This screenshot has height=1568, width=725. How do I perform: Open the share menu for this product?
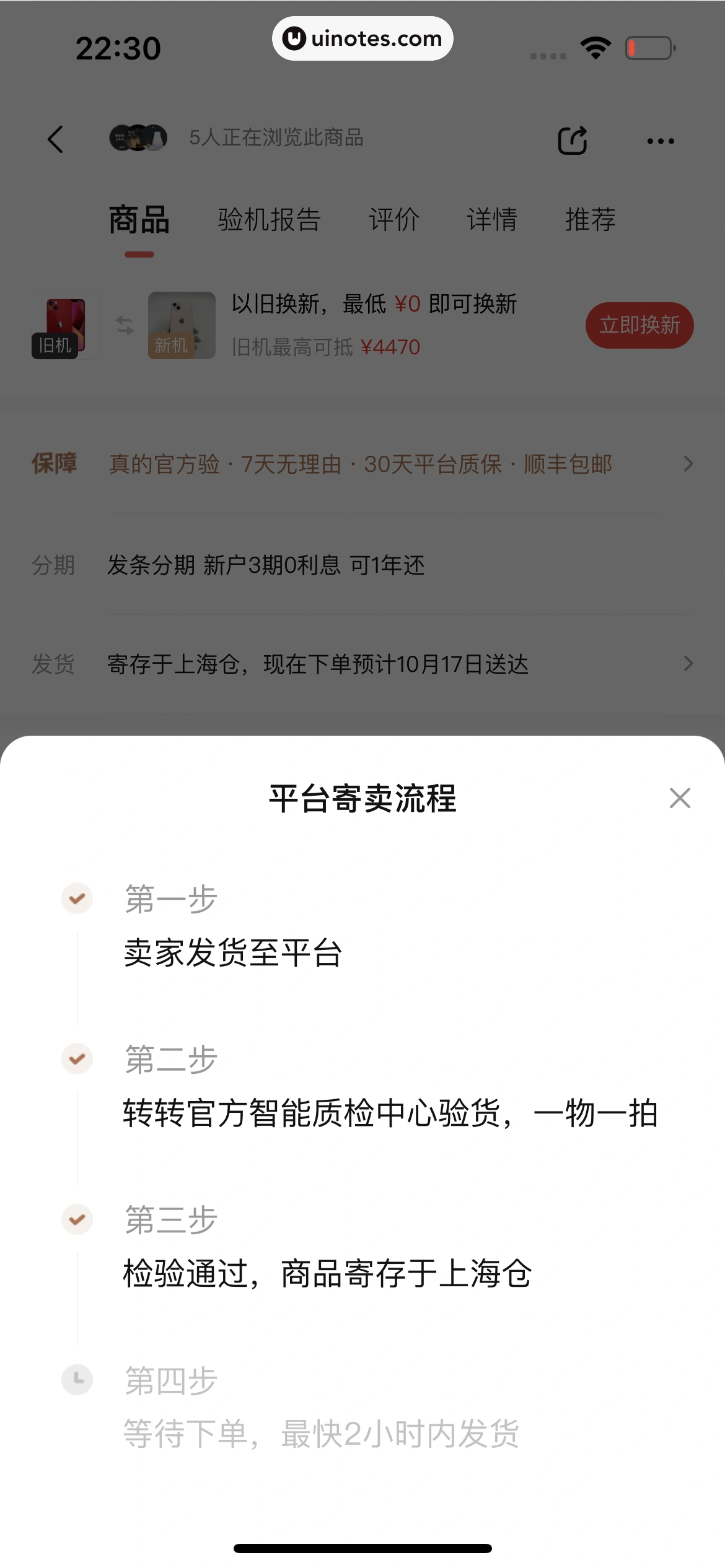click(x=573, y=140)
